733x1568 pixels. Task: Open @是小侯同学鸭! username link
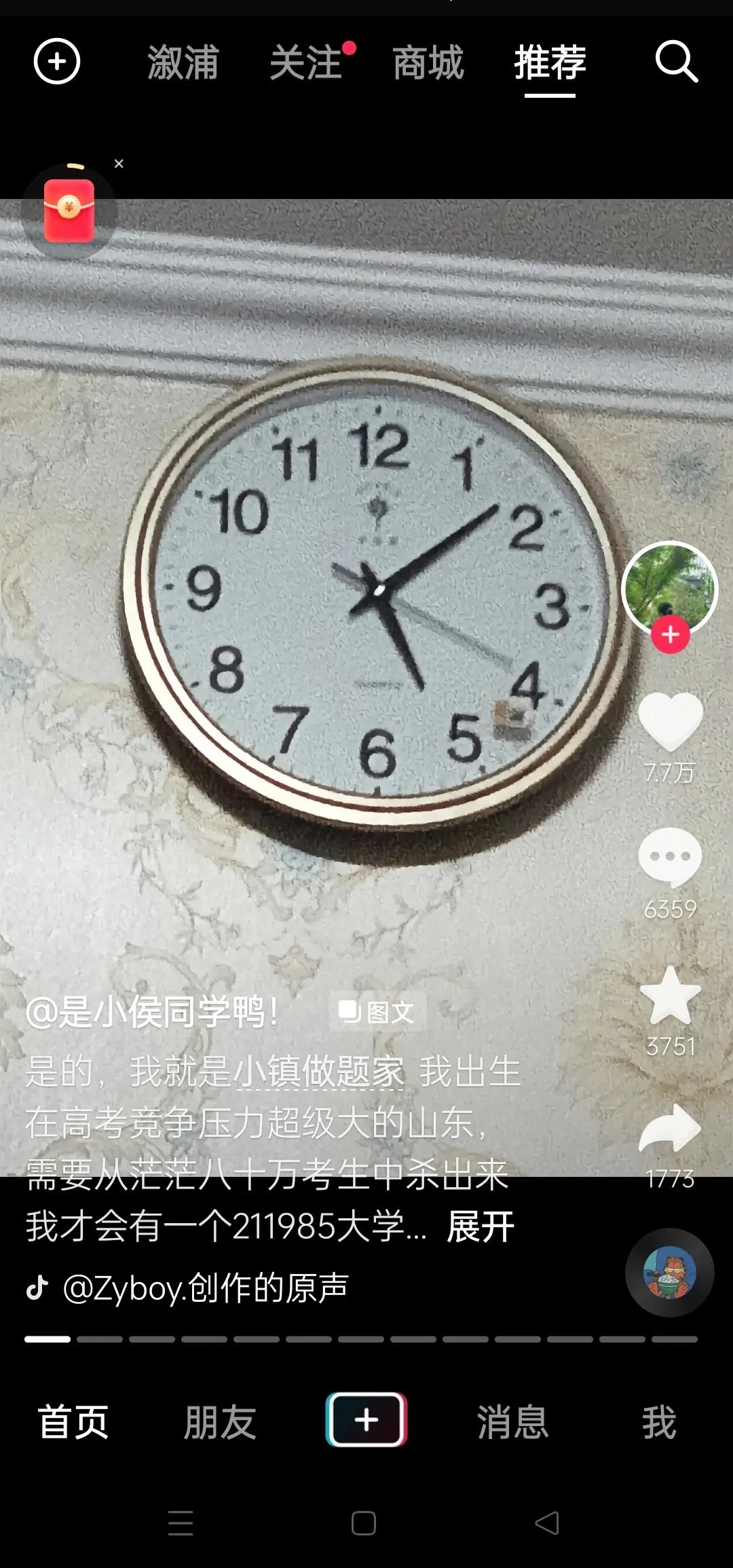pos(152,1012)
